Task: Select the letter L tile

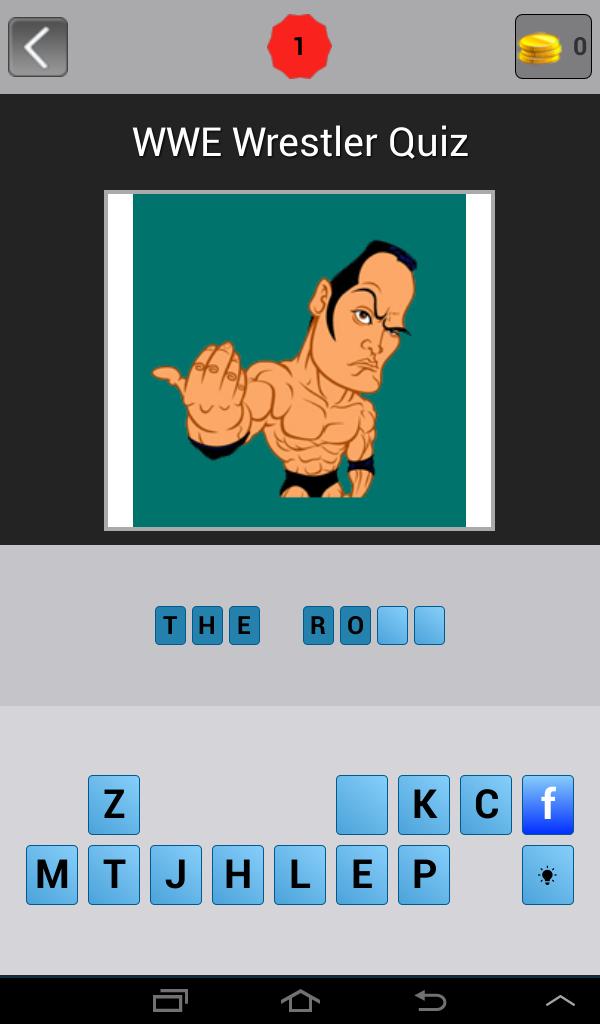Action: tap(300, 875)
